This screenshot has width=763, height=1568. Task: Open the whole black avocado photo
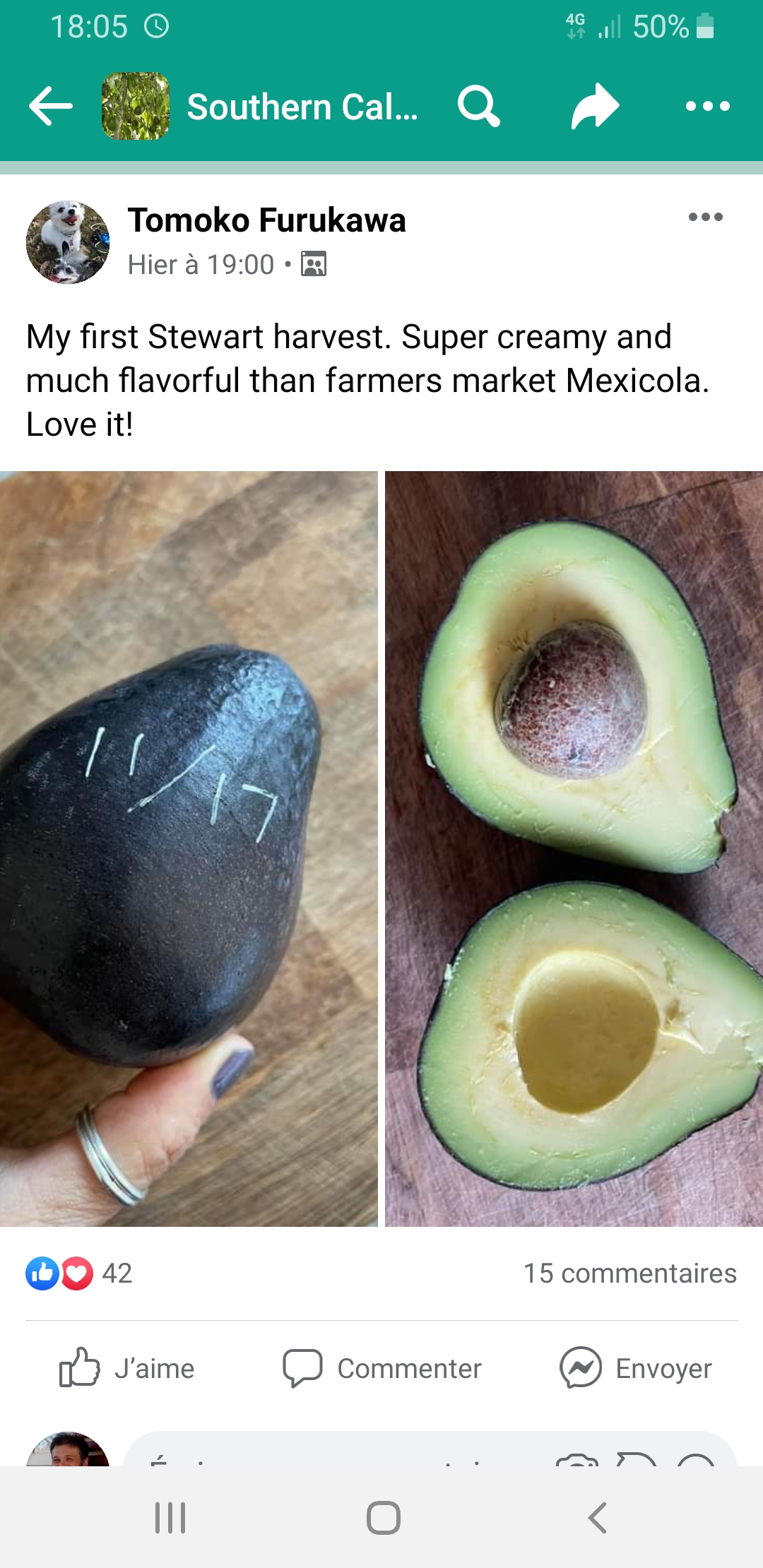coord(189,848)
